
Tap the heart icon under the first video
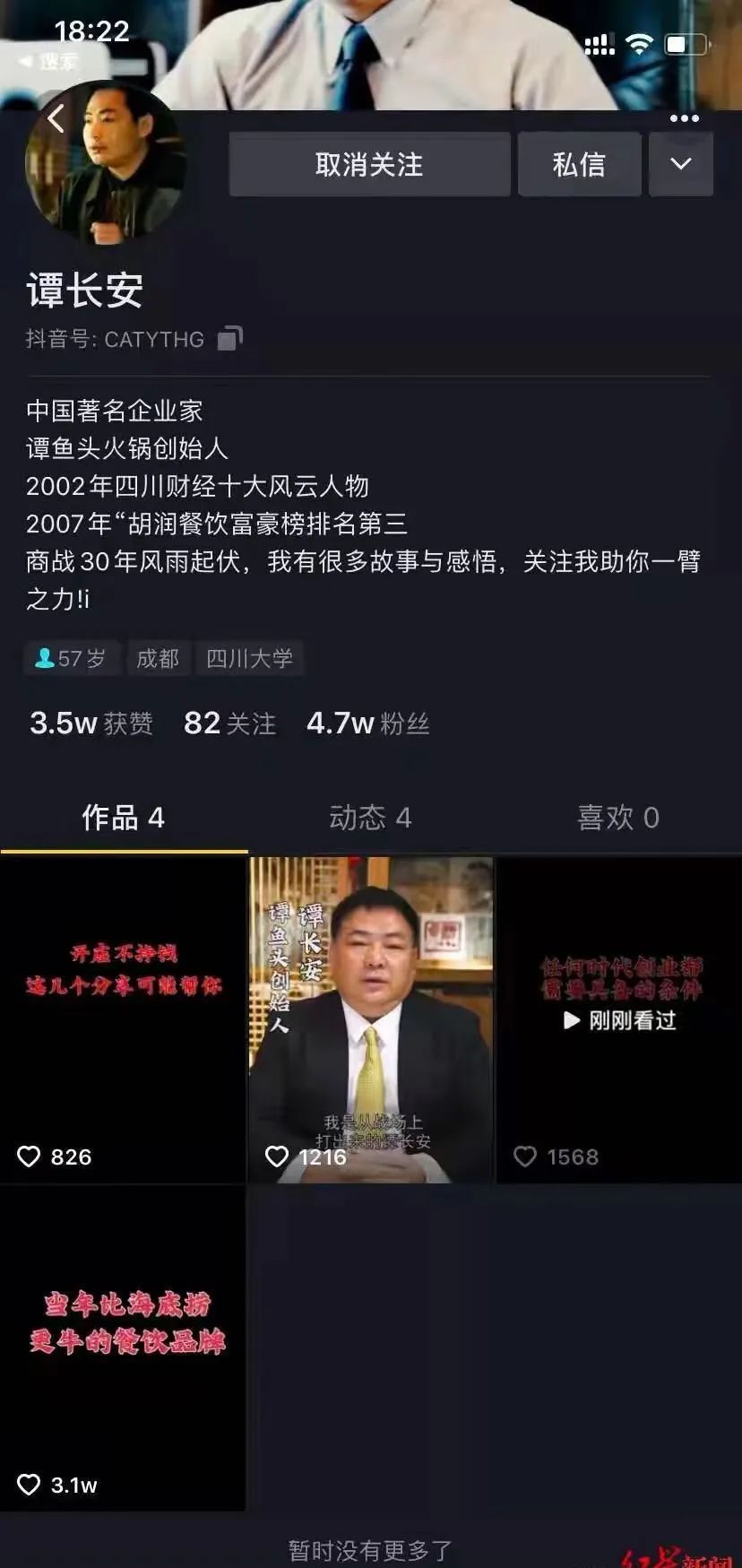[30, 1157]
